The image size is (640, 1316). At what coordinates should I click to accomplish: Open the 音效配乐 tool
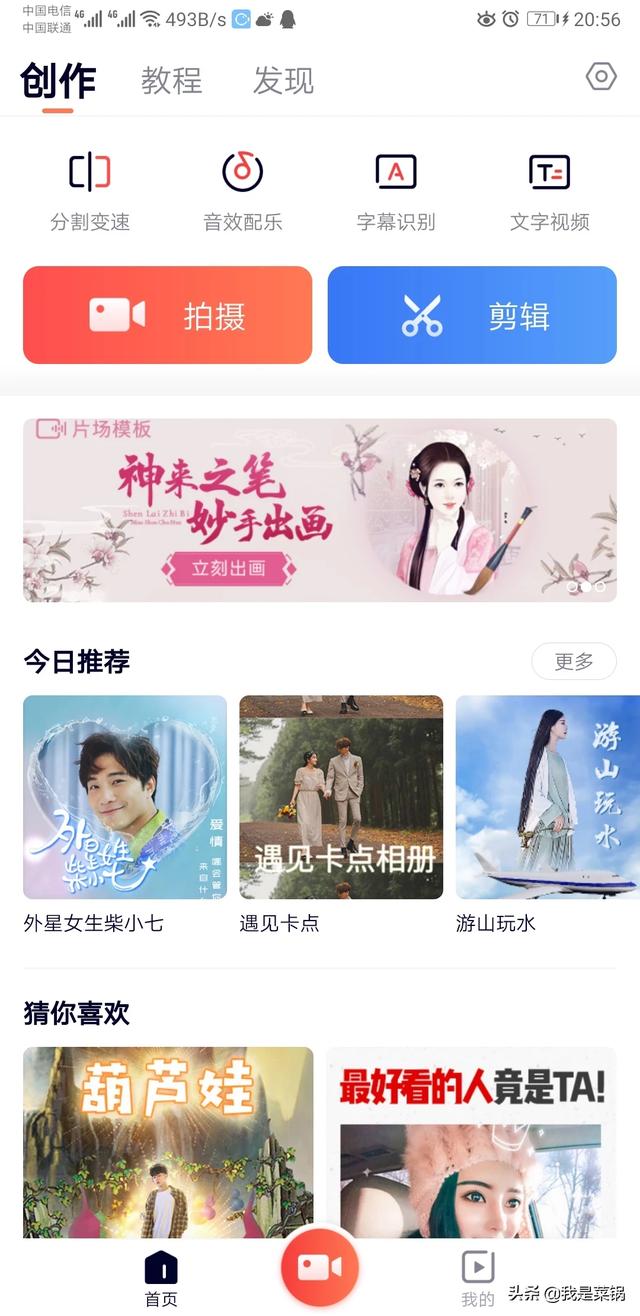pos(242,191)
